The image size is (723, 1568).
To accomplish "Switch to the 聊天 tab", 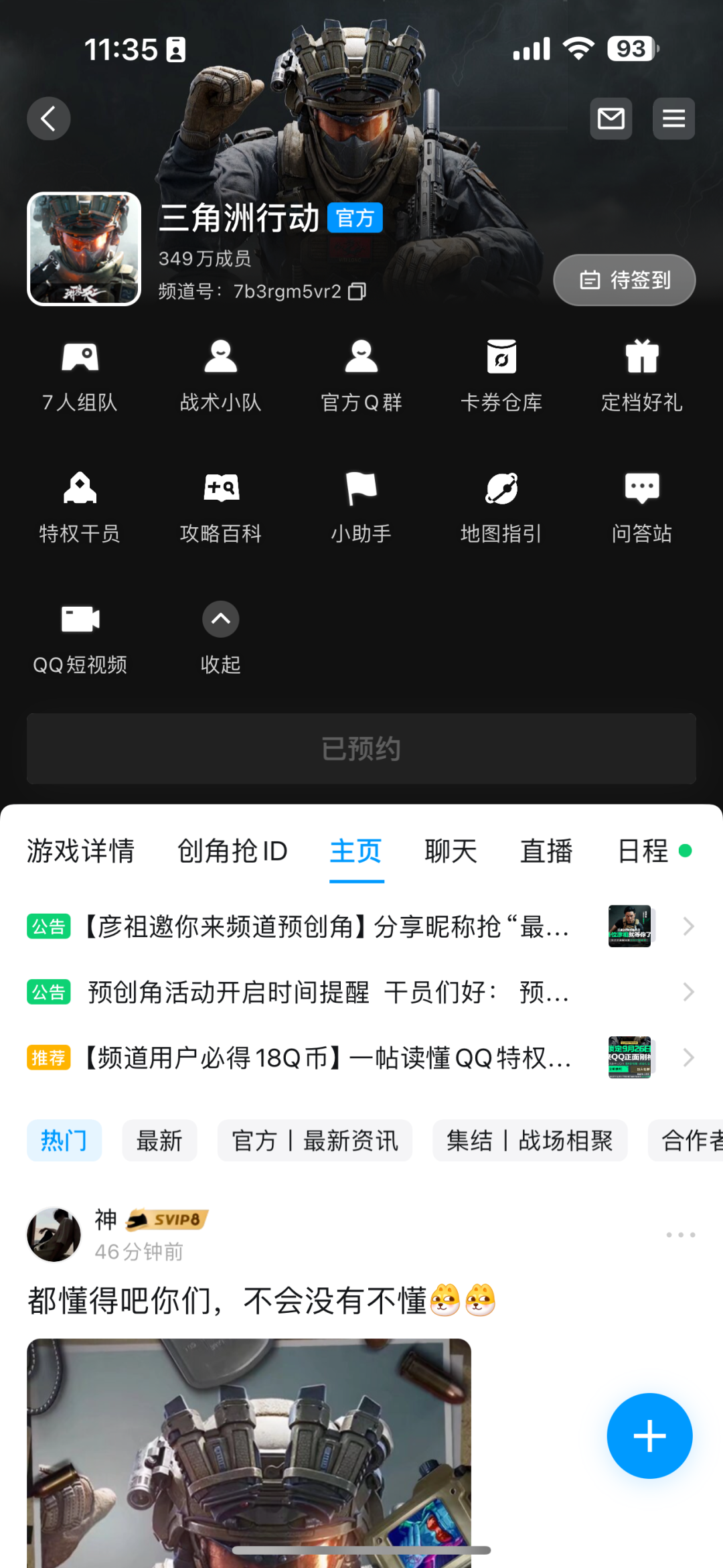I will point(451,851).
